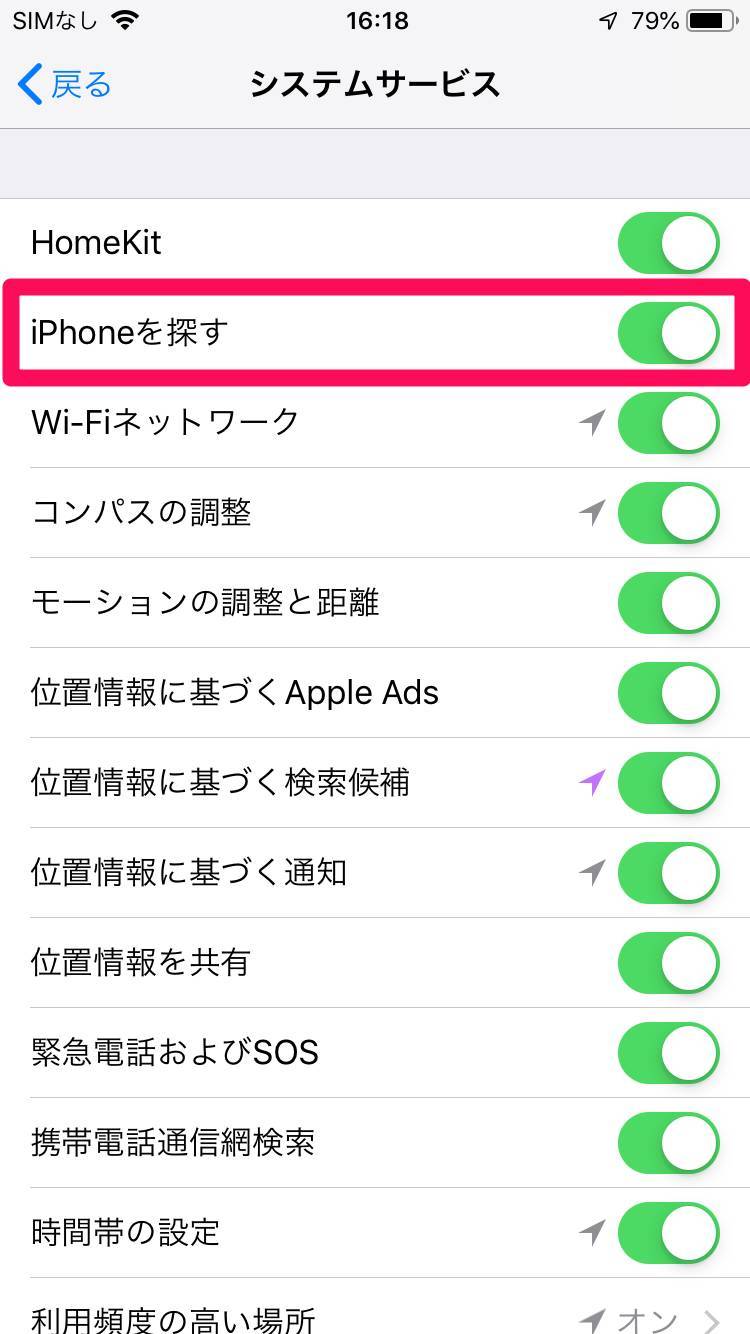The width and height of the screenshot is (750, 1334).
Task: Switch off 緊急電話およびSOS
Action: [669, 1053]
